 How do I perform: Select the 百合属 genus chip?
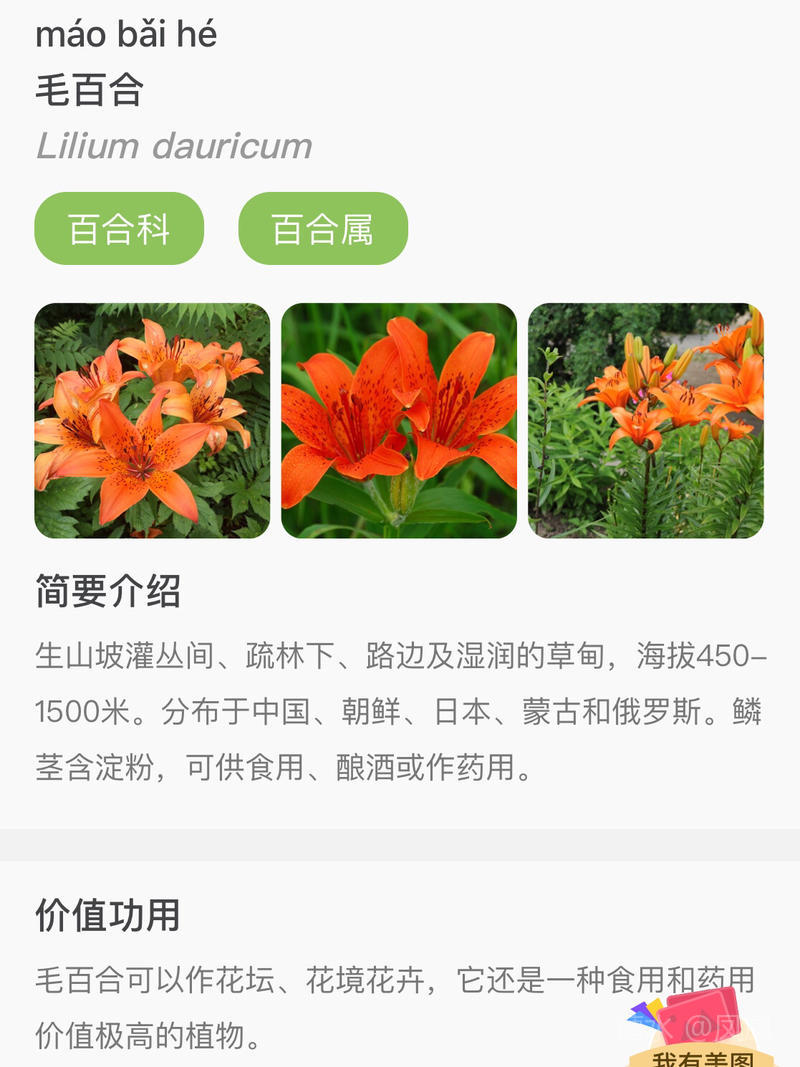(322, 229)
